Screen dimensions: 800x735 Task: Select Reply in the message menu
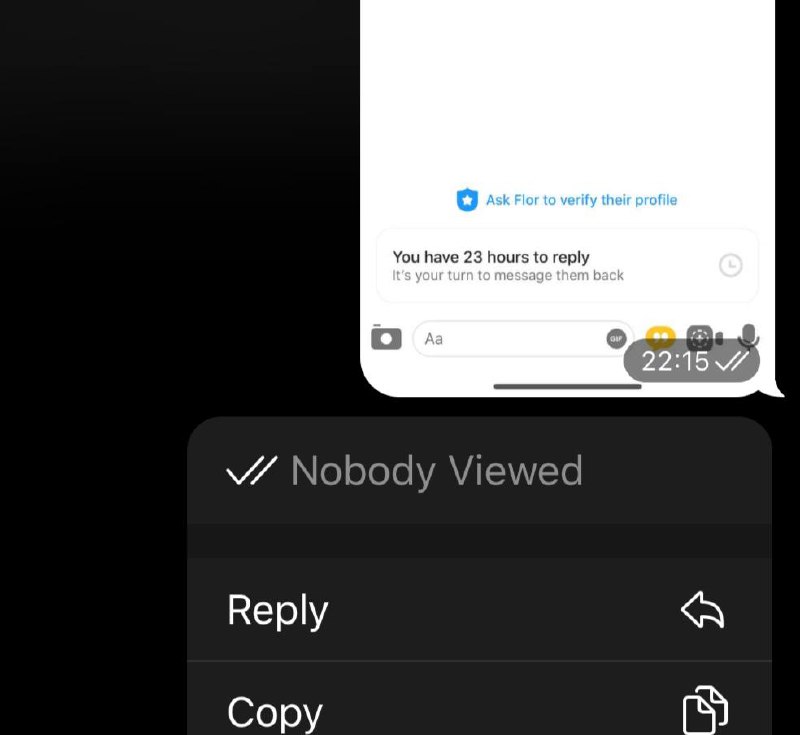point(478,610)
